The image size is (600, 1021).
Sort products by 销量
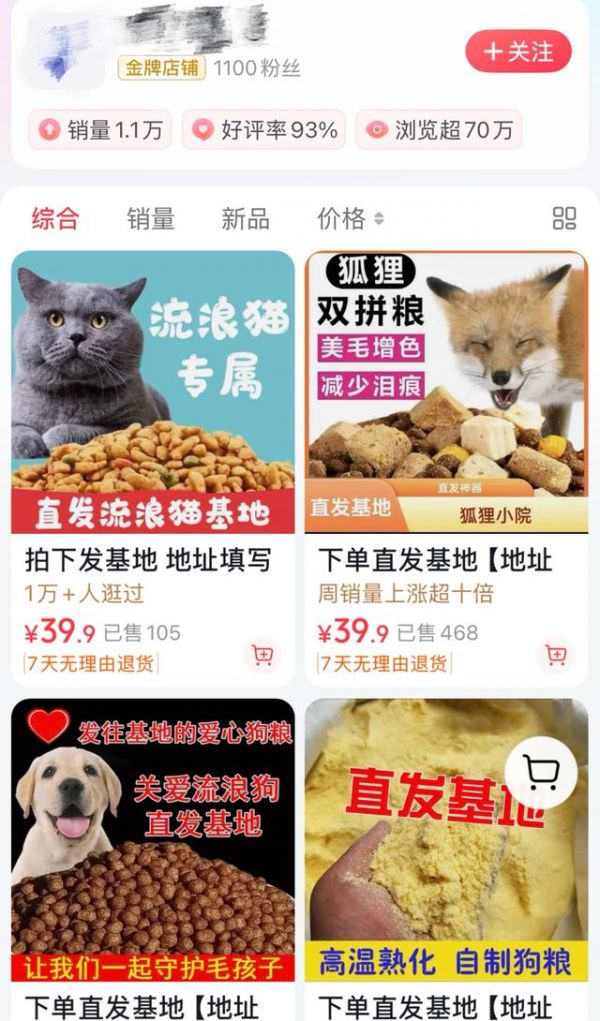tap(150, 218)
